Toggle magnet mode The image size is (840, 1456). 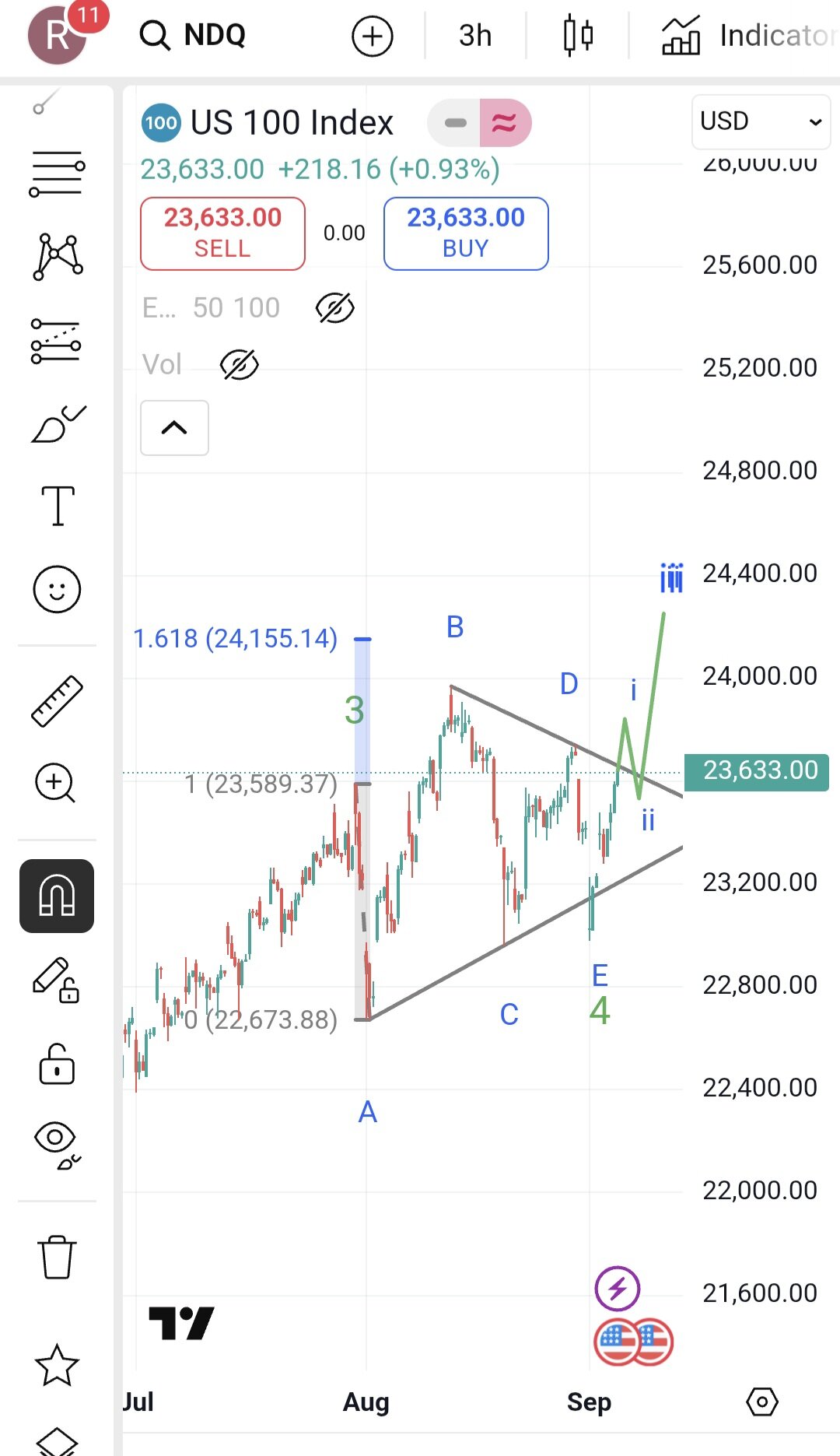57,896
